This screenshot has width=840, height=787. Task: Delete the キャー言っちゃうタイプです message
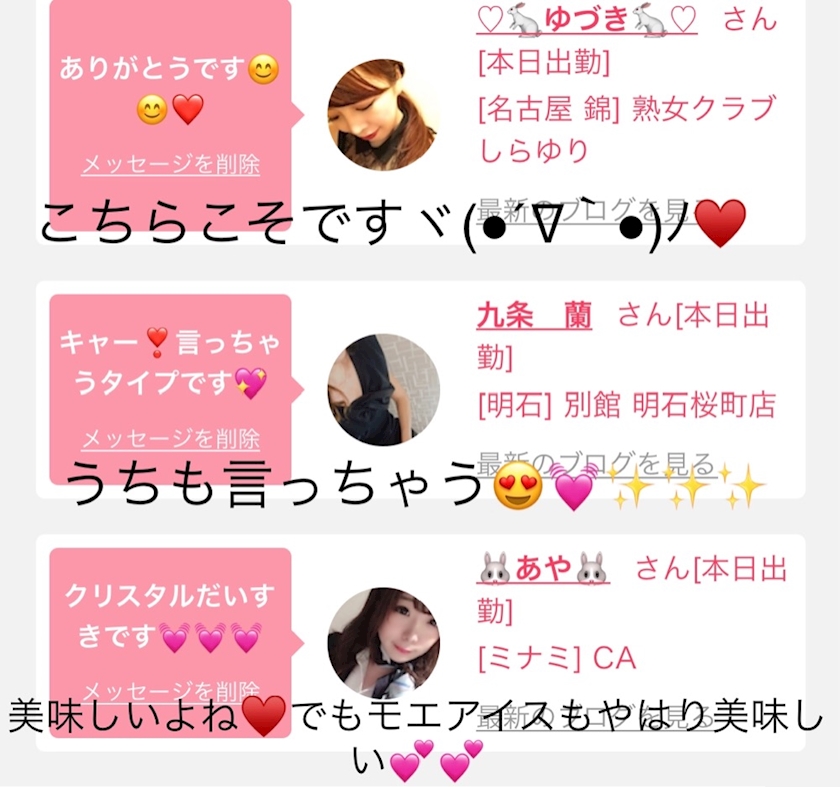tap(171, 439)
